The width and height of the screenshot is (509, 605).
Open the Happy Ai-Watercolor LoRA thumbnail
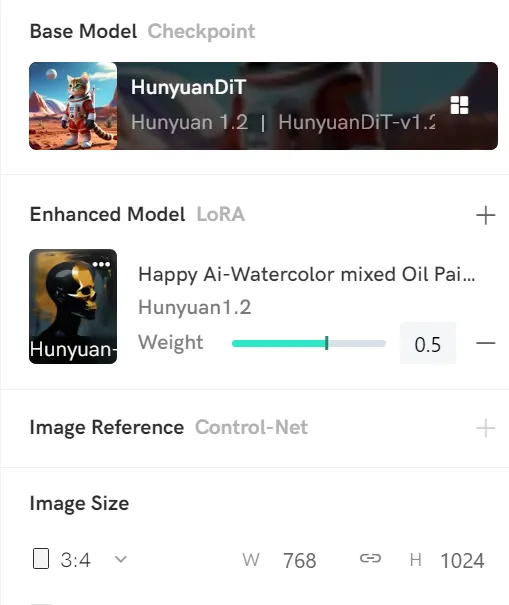pos(73,306)
